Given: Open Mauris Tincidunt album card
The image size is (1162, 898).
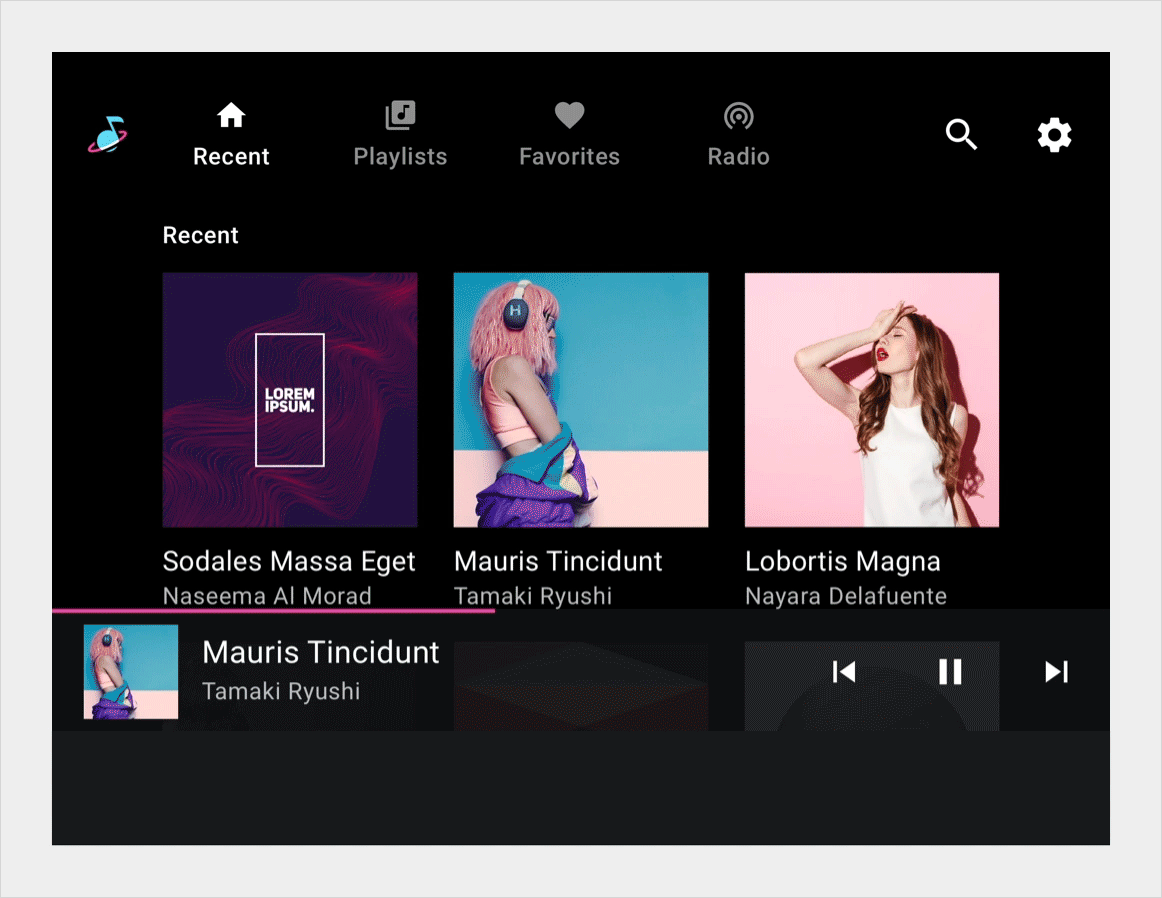Looking at the screenshot, I should pyautogui.click(x=580, y=400).
